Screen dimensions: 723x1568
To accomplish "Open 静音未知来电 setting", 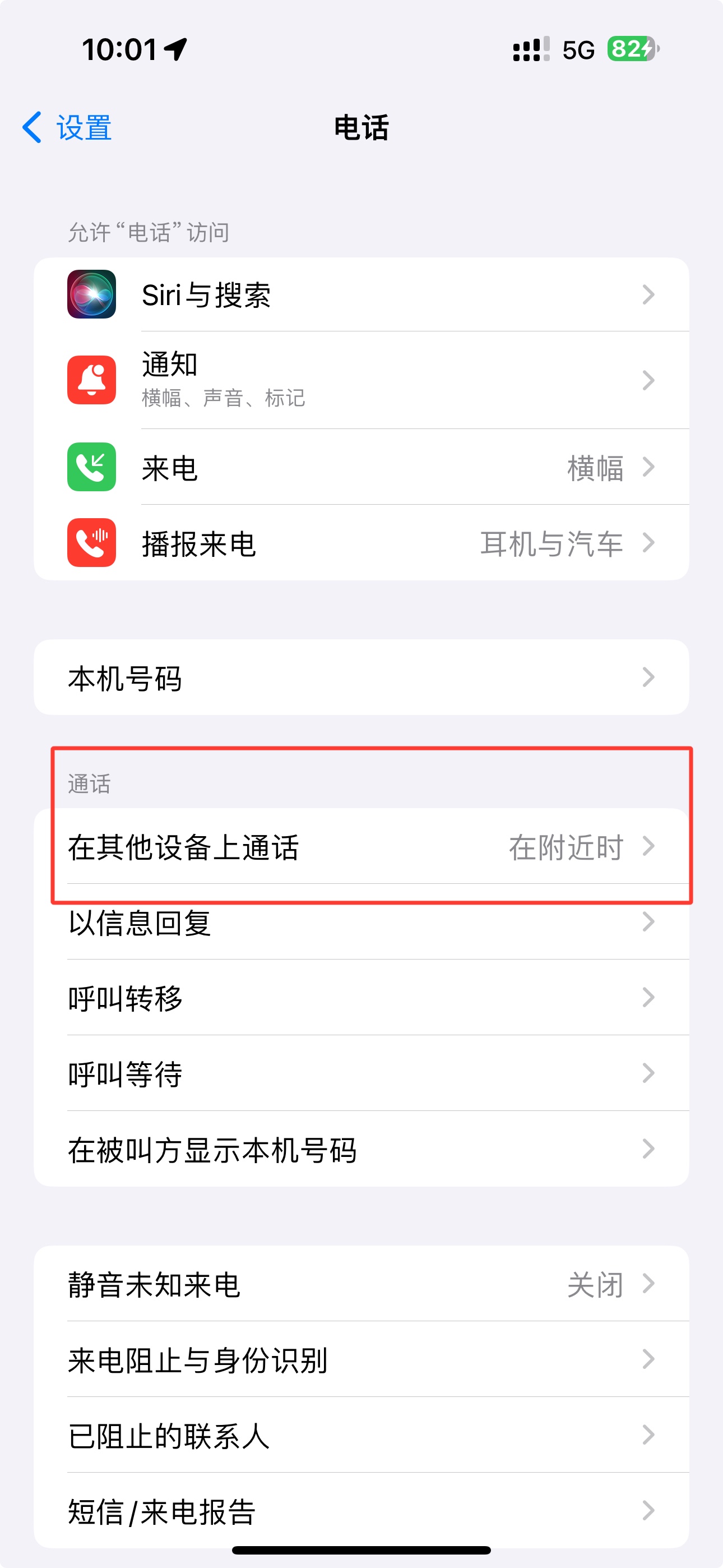I will tap(360, 1284).
